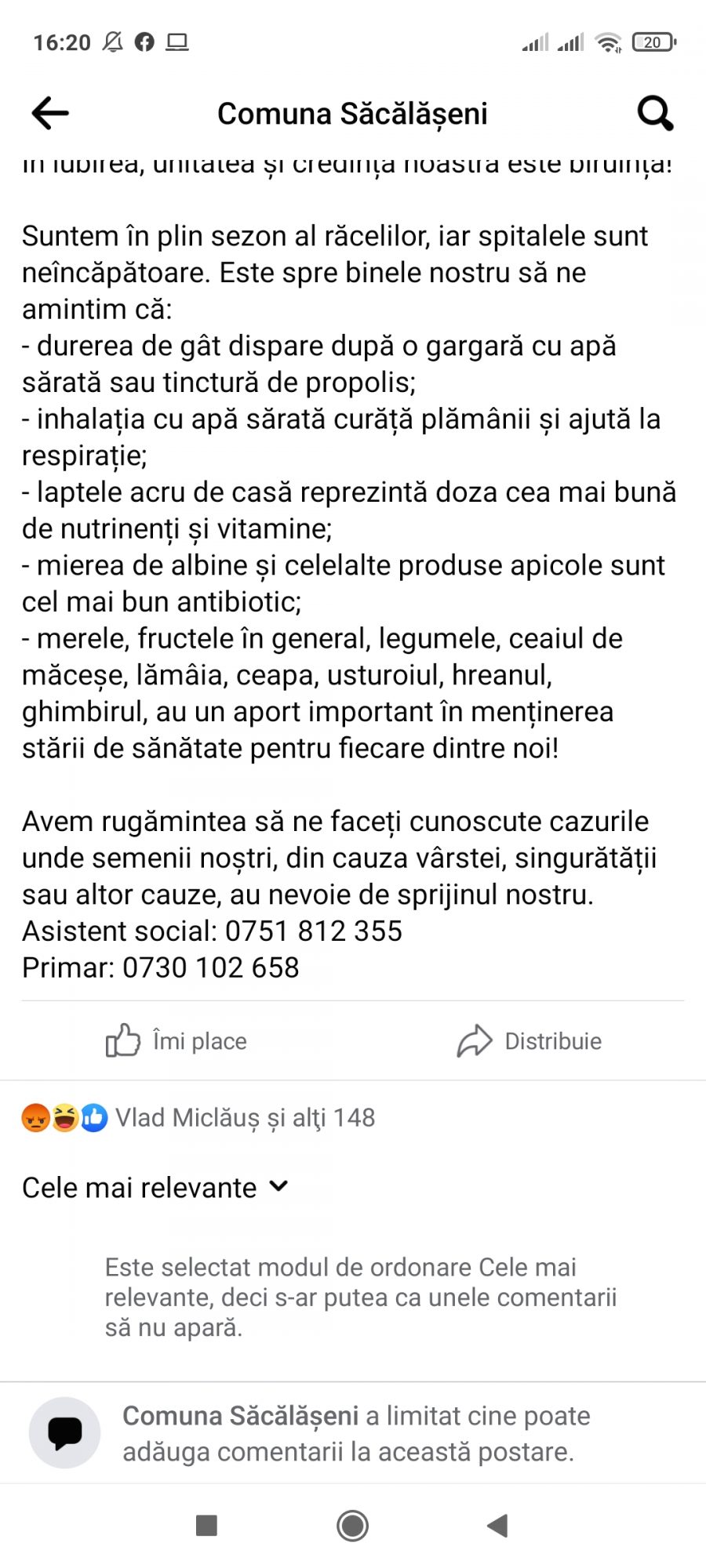Screen dimensions: 706x1568
Task: Open search on Comuna Săcălășeni page
Action: click(655, 114)
